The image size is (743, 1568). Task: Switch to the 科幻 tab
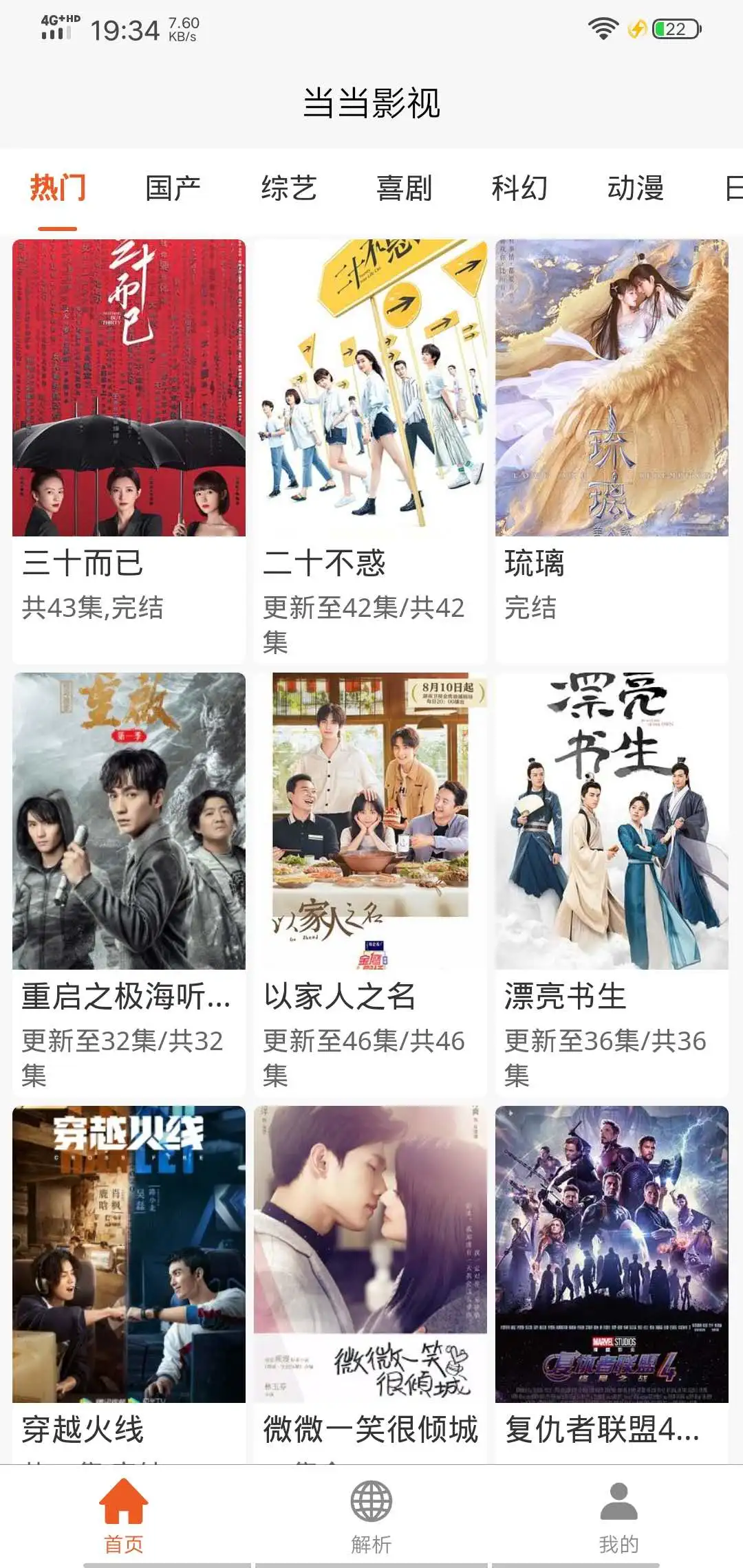[519, 188]
